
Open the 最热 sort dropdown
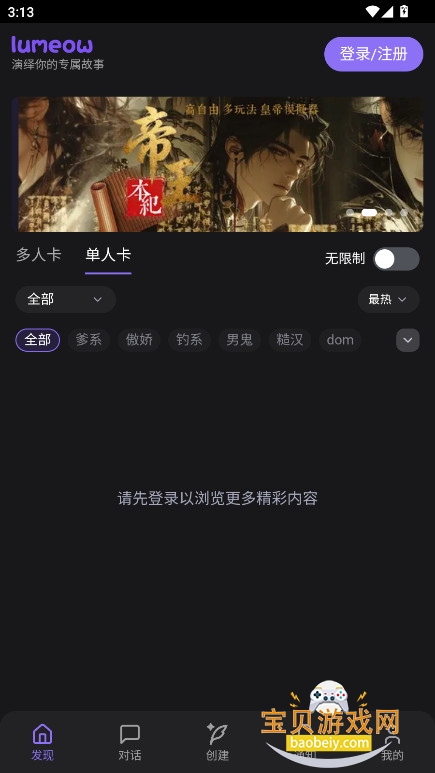click(388, 299)
